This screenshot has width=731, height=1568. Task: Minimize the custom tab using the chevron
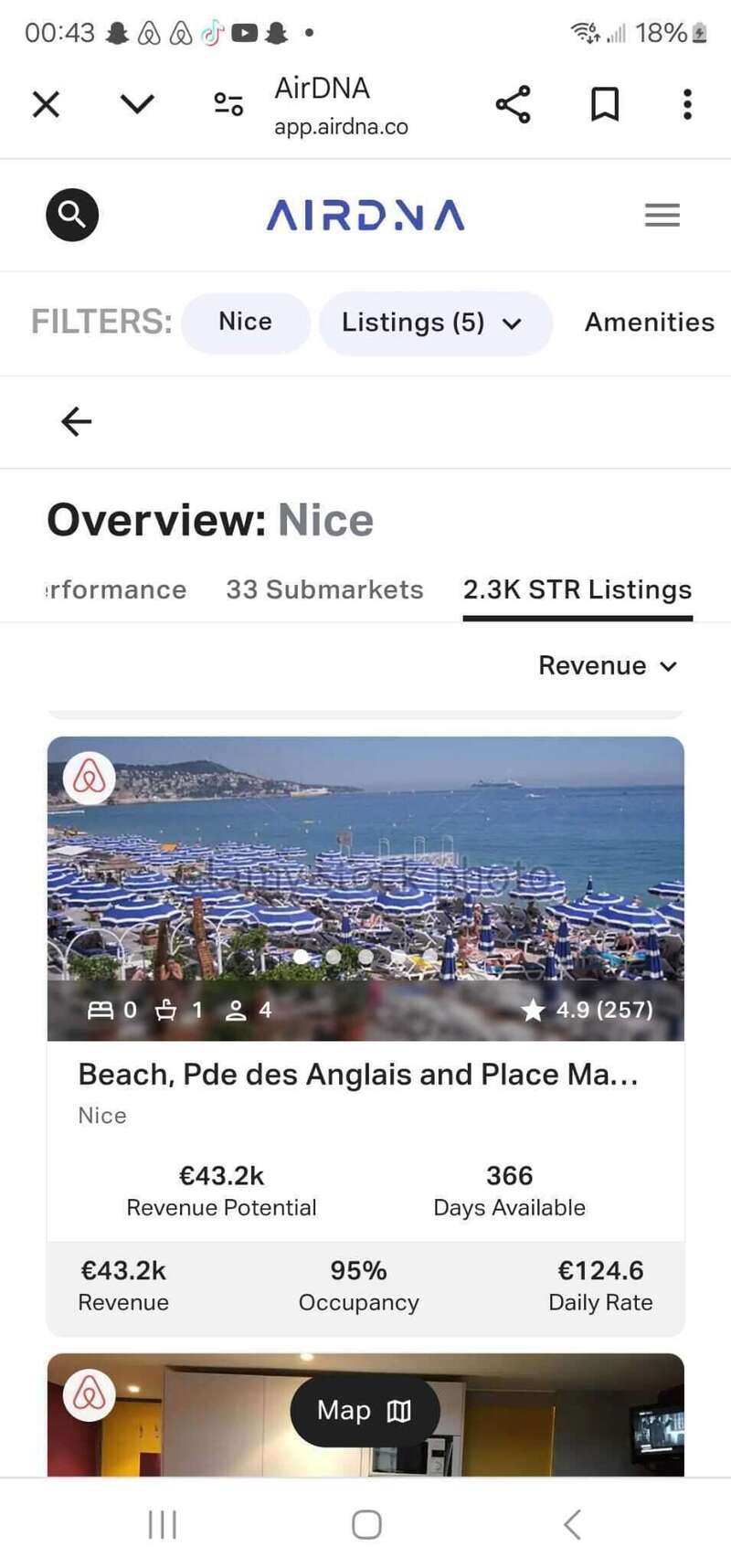point(137,104)
